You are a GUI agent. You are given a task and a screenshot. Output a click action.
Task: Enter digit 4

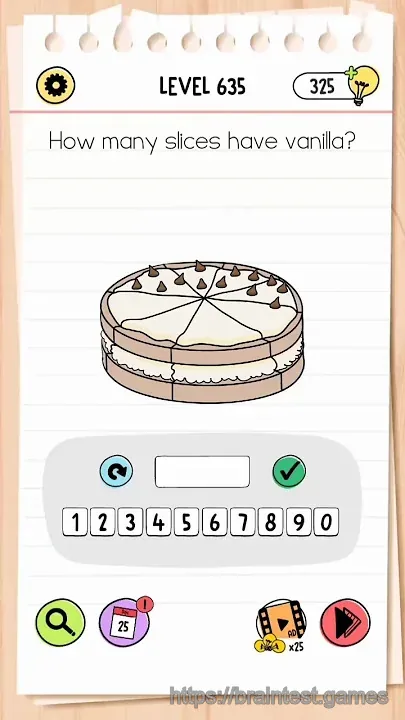(158, 522)
